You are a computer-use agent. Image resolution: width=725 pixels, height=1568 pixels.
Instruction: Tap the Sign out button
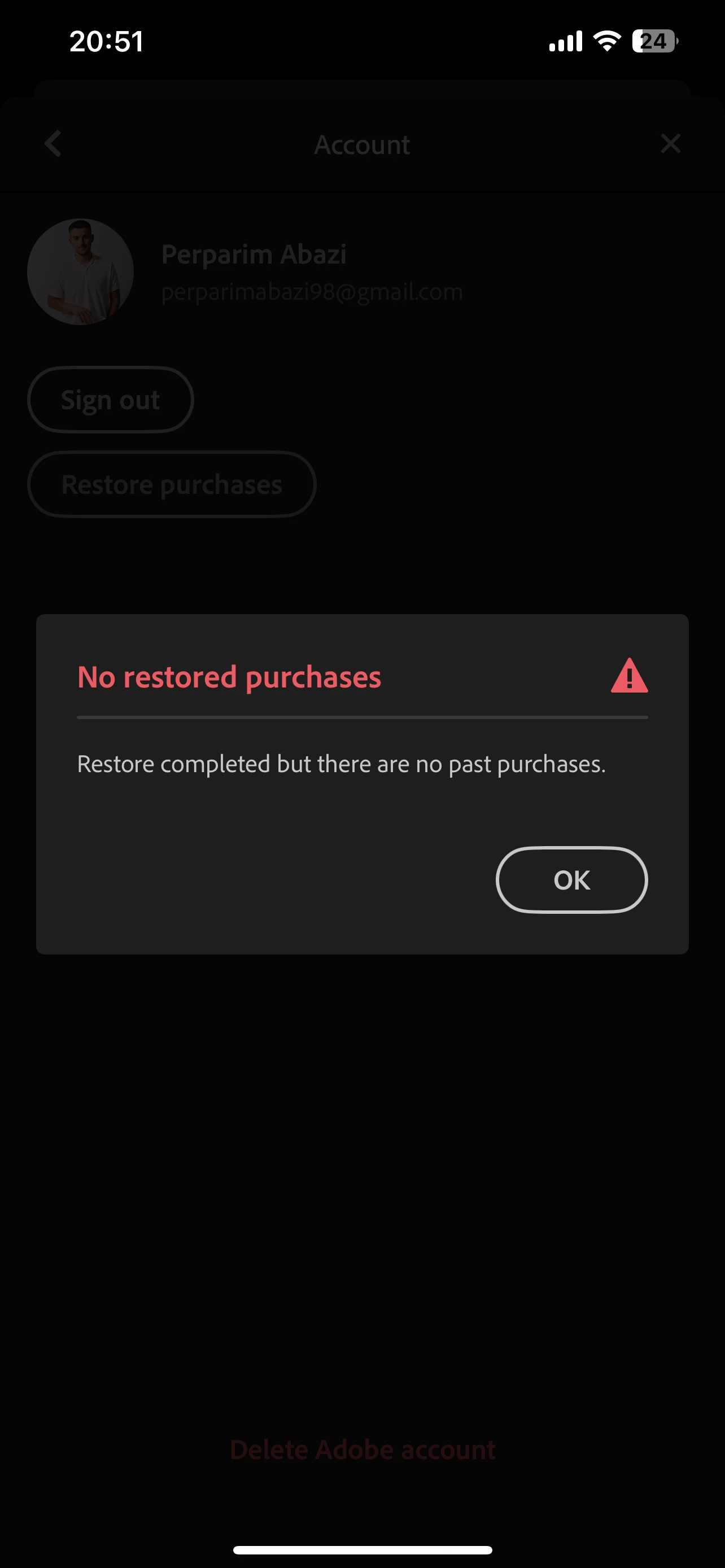[x=110, y=400]
